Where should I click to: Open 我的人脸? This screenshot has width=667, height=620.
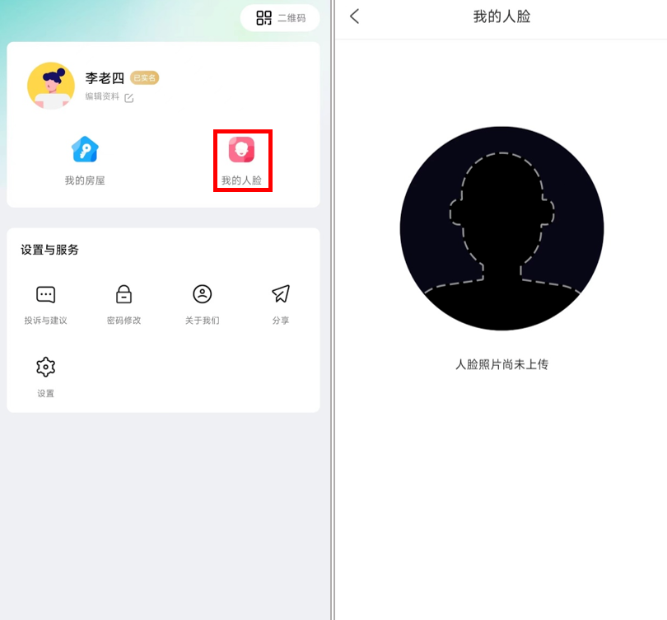click(x=242, y=160)
